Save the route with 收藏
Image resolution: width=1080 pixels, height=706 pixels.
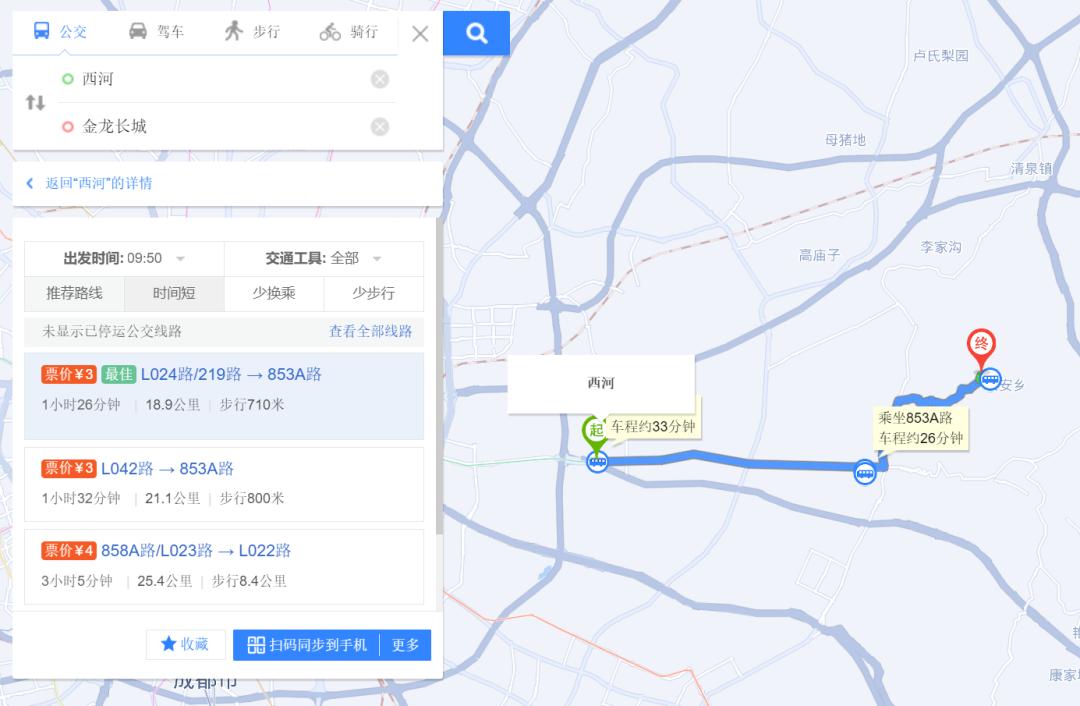(x=185, y=645)
